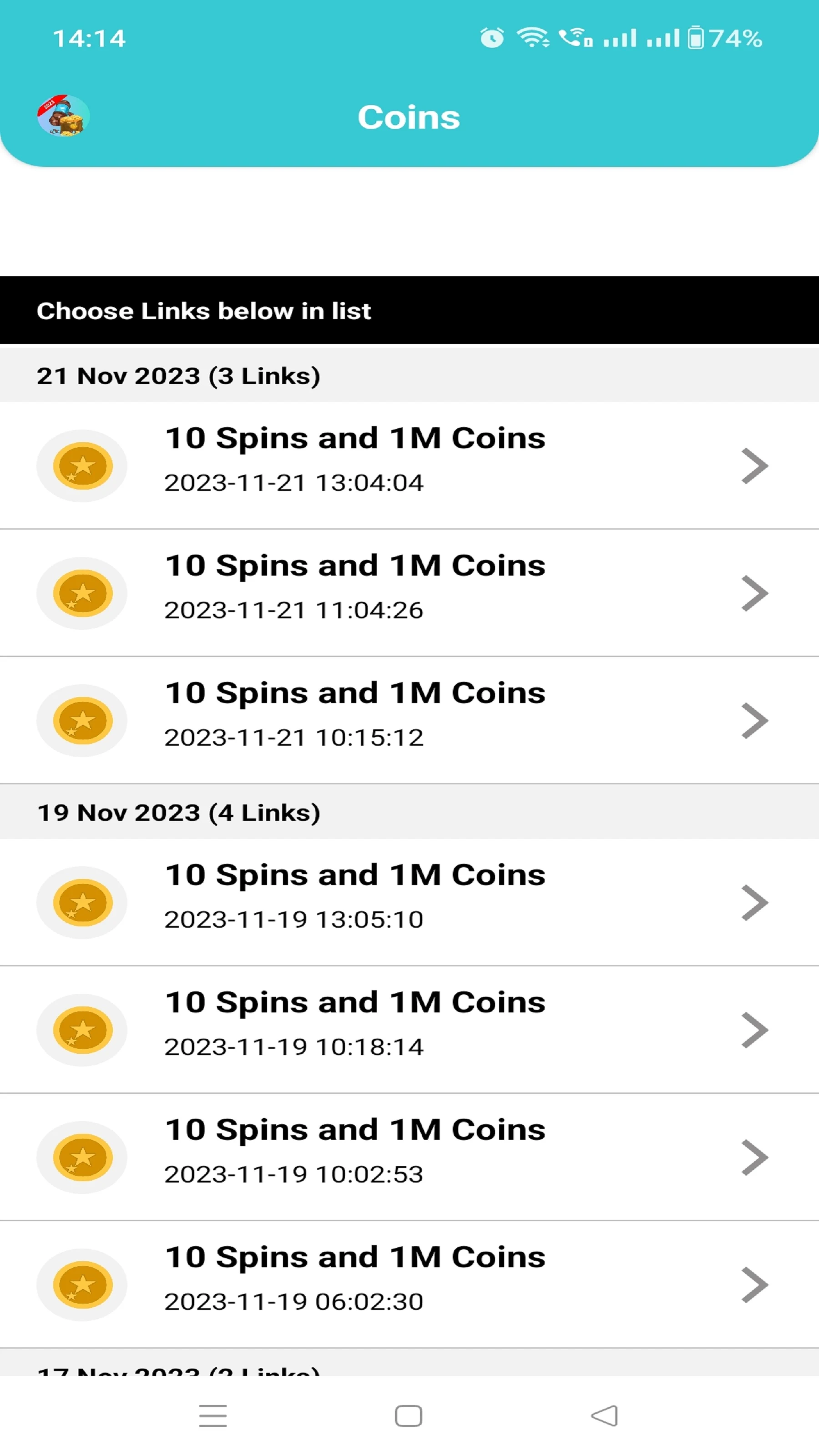Tap the coin icon next to the 10:15:12 link
Image resolution: width=819 pixels, height=1456 pixels.
[82, 720]
